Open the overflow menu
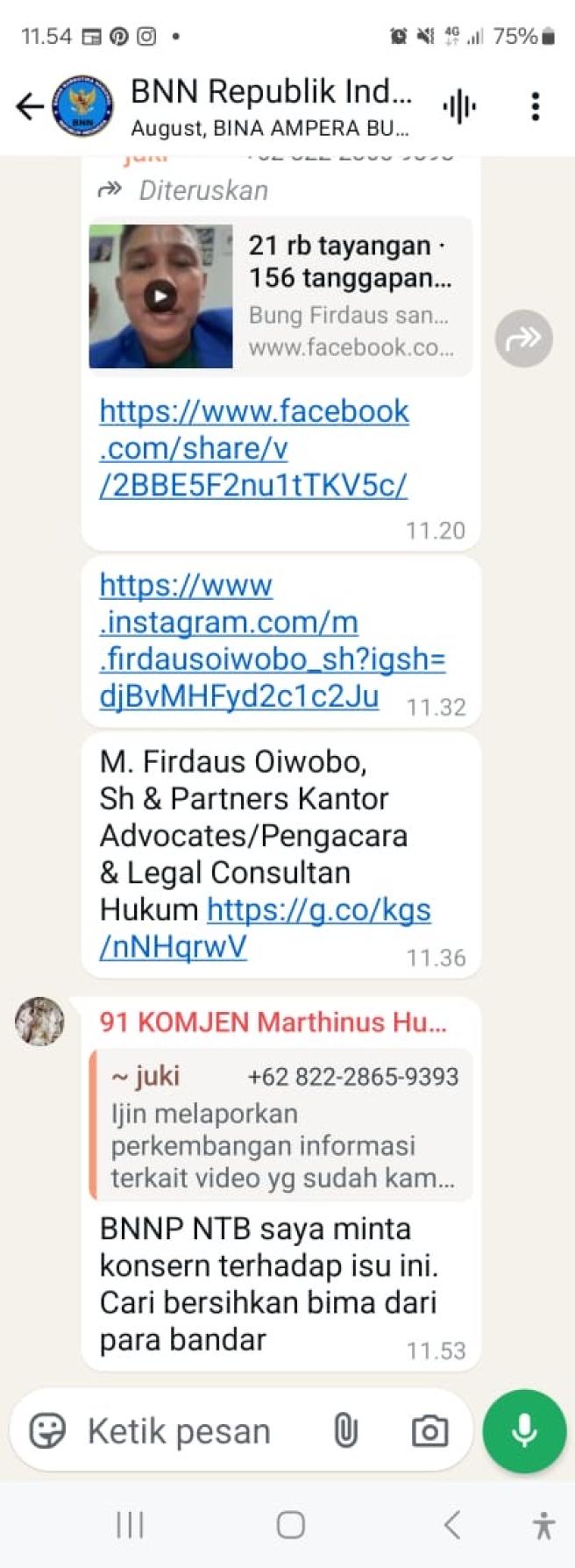The width and height of the screenshot is (575, 1568). click(535, 107)
